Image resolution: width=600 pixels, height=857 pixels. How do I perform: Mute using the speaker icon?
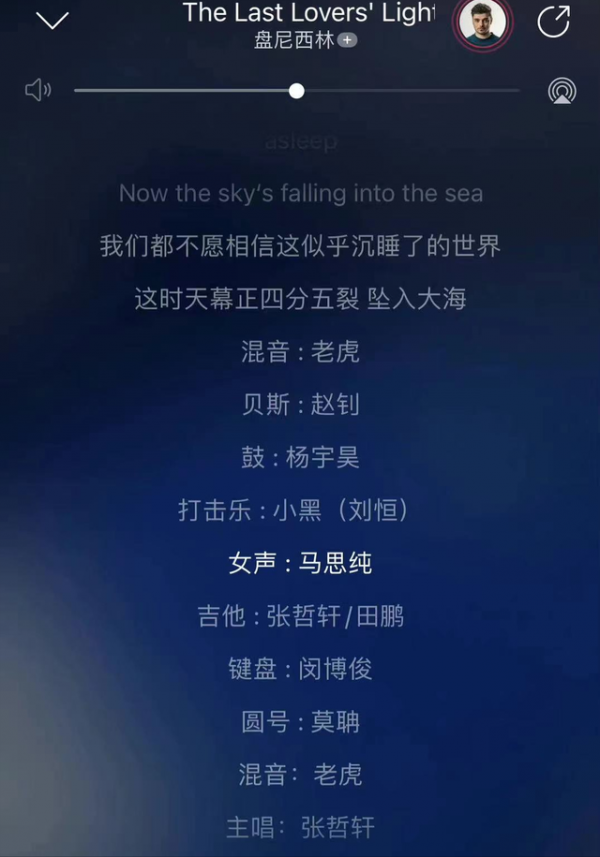[x=38, y=91]
